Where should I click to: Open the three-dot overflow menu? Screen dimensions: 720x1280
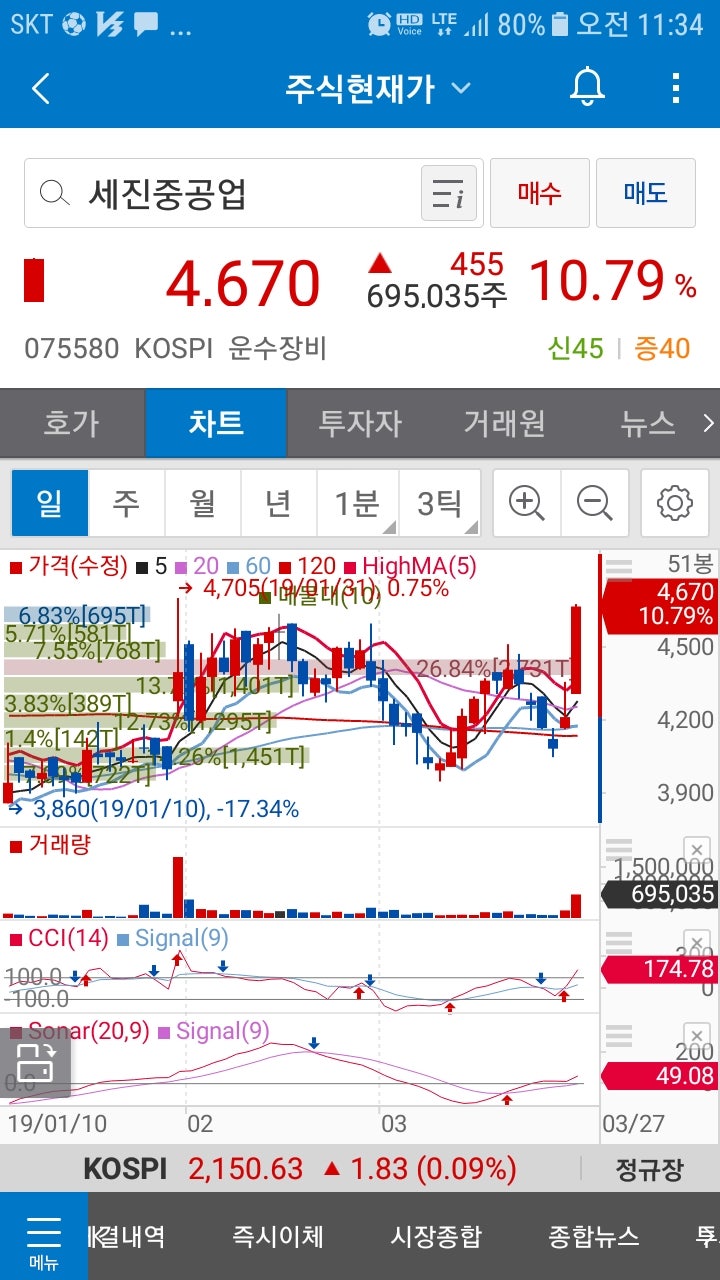678,88
